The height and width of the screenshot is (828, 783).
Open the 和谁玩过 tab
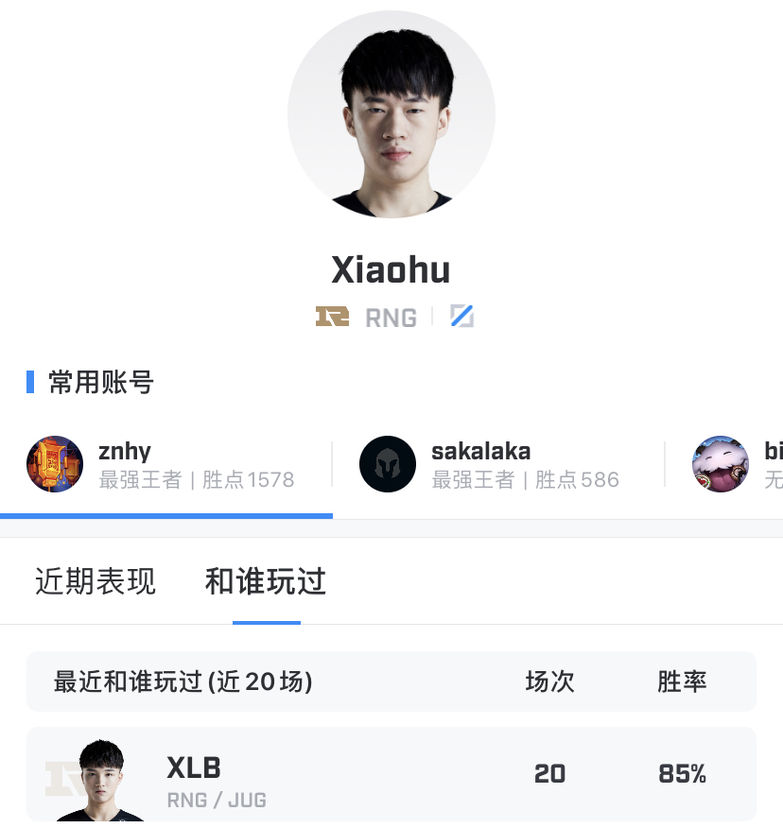[x=266, y=582]
